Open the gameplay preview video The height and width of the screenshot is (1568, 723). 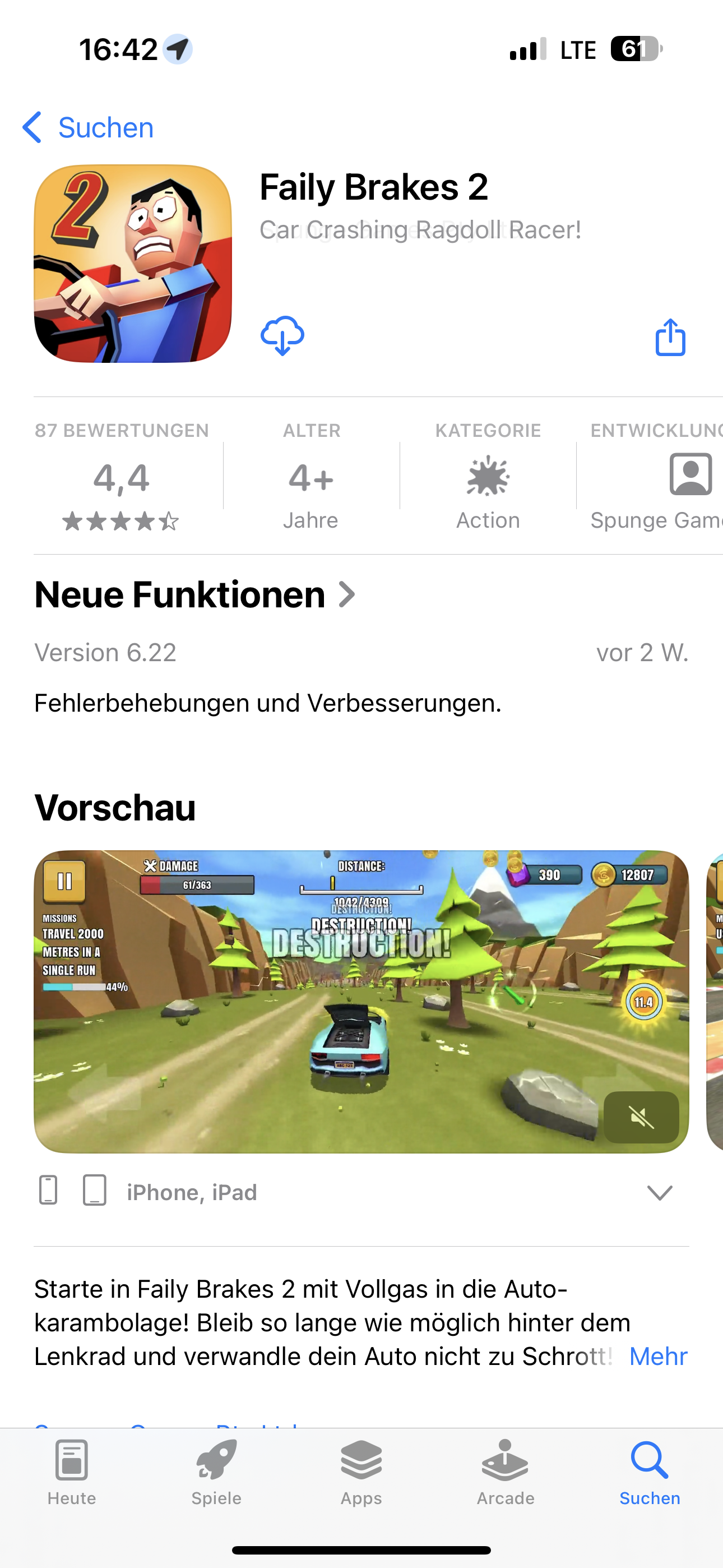point(361,1001)
